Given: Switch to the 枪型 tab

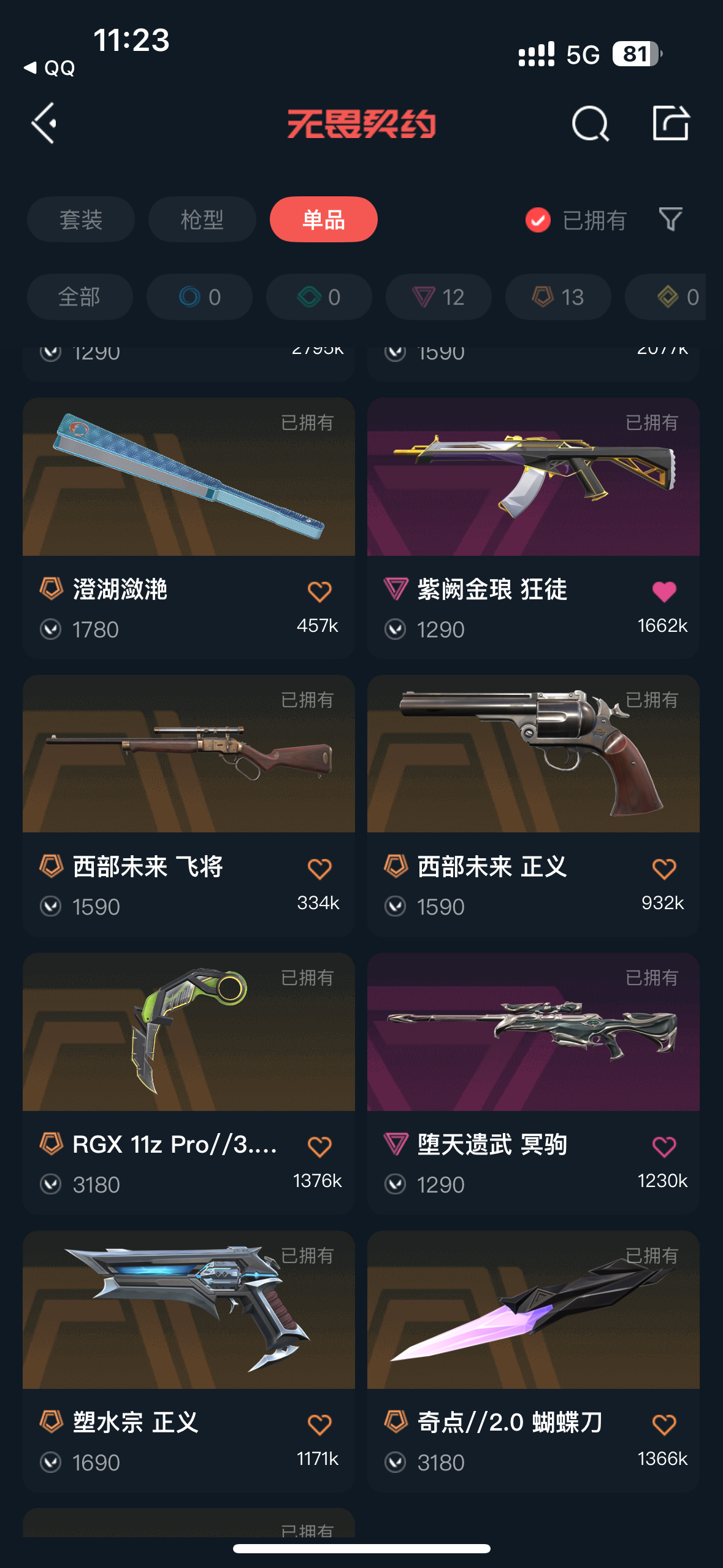Looking at the screenshot, I should pos(202,220).
